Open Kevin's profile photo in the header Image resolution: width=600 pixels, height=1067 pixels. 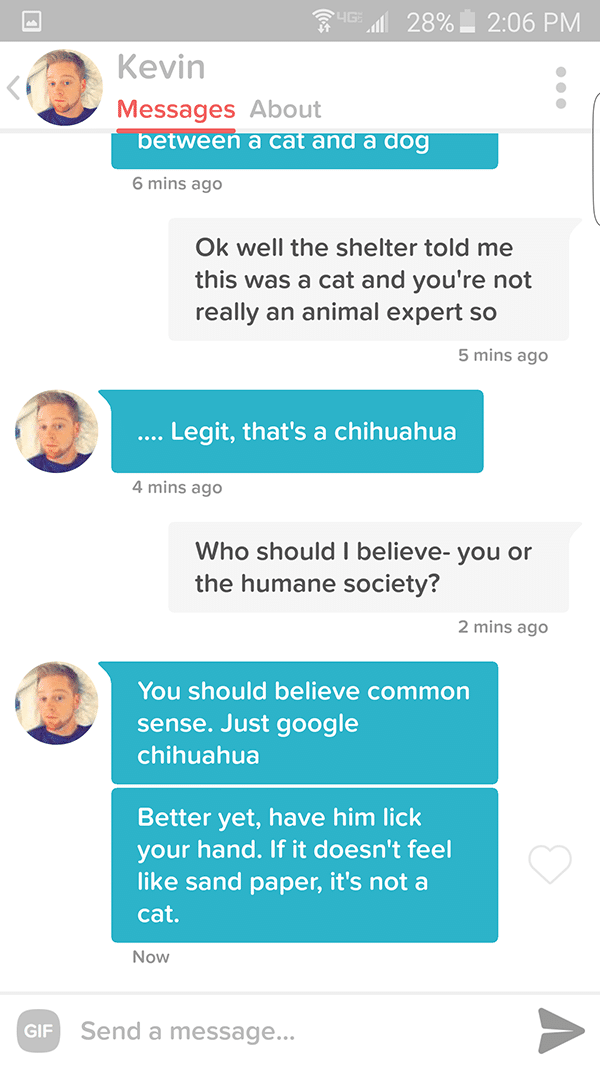coord(64,88)
